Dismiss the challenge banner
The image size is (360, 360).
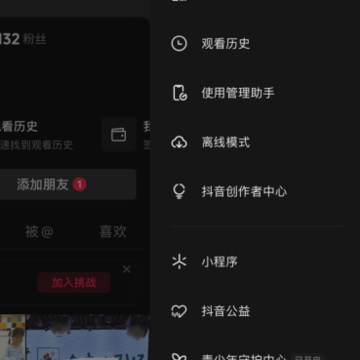point(127,269)
